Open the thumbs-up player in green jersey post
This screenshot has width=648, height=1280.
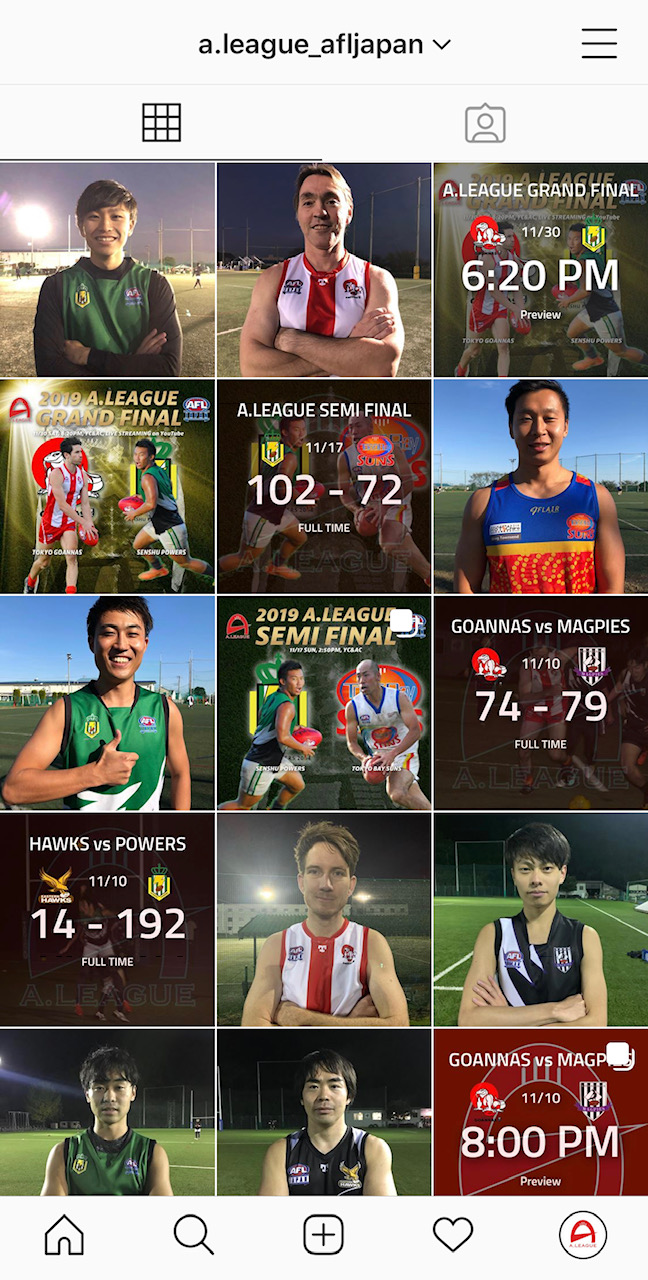107,703
